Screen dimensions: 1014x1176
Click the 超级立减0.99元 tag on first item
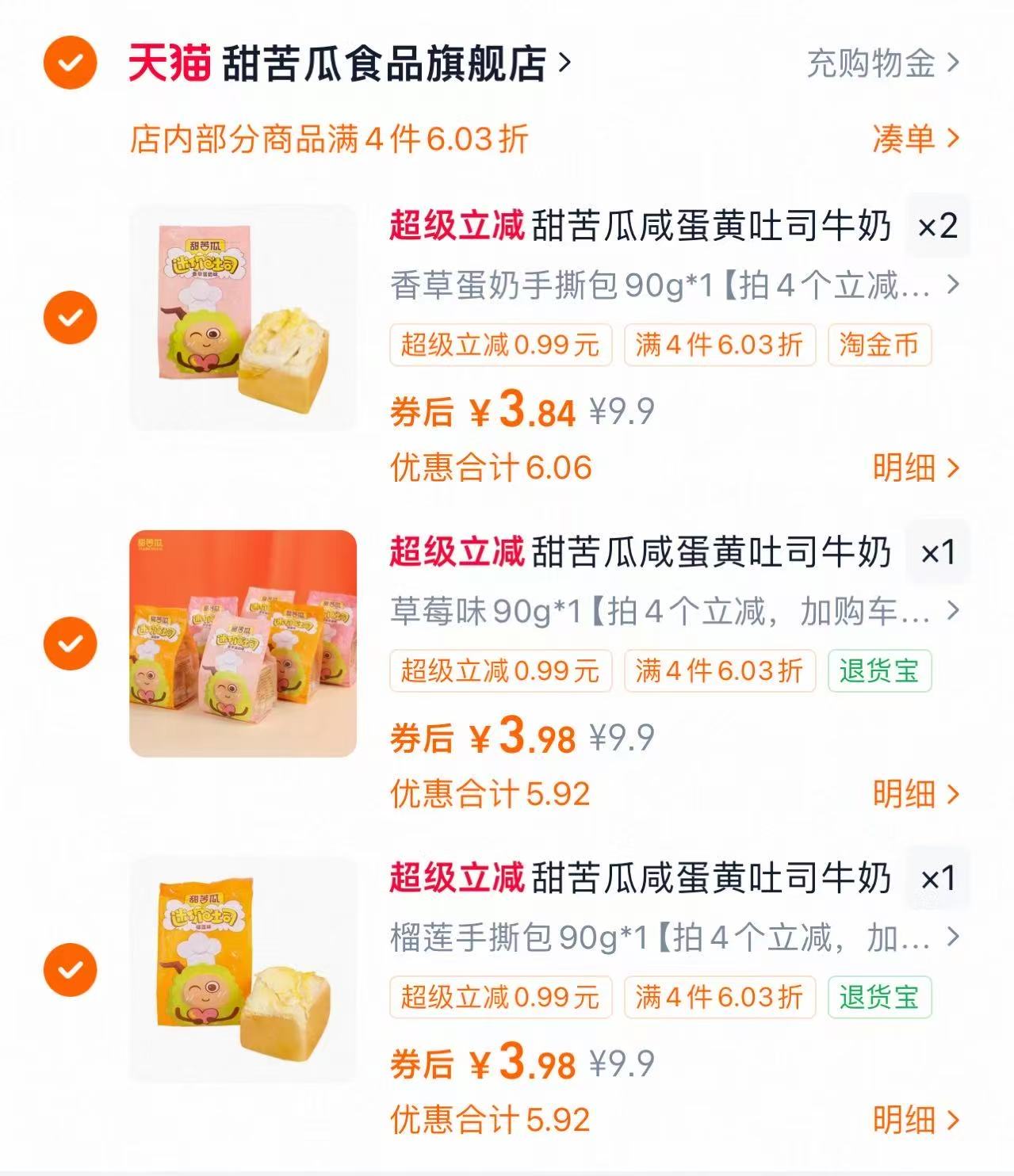pos(501,345)
